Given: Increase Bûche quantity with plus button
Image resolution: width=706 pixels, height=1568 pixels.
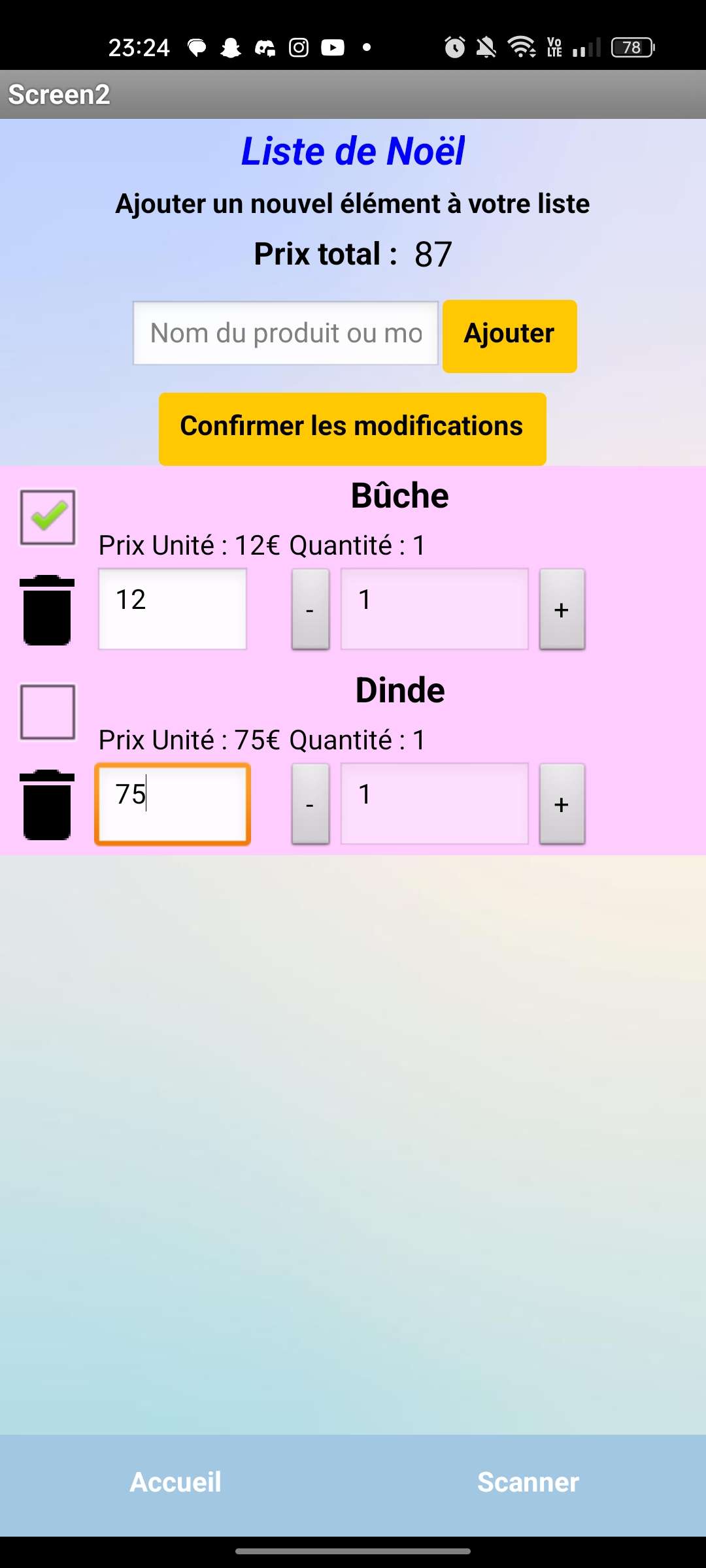Looking at the screenshot, I should click(562, 609).
